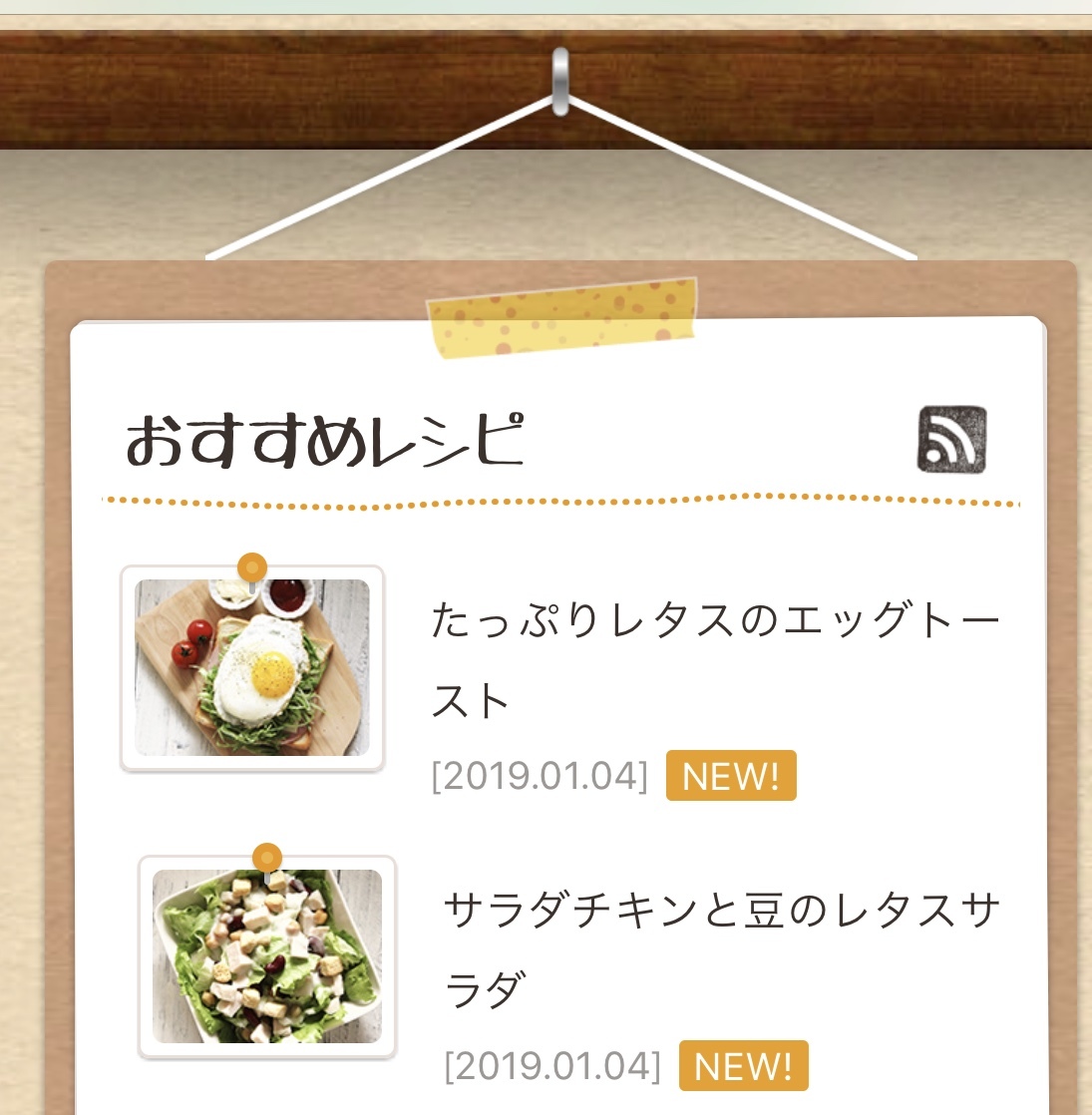Open the サラダチキンと豆のレタスサラダ recipe link

[x=721, y=912]
